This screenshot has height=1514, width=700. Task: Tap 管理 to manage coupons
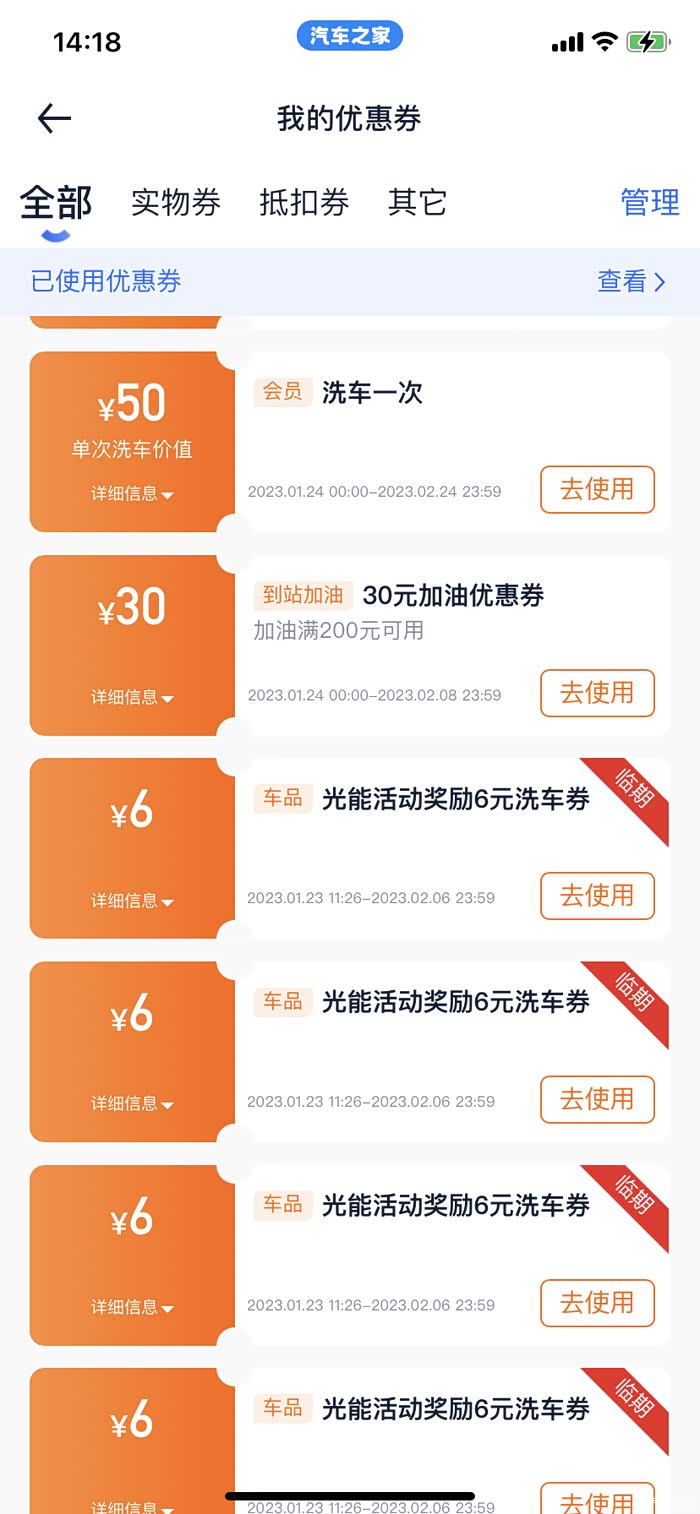pos(650,203)
